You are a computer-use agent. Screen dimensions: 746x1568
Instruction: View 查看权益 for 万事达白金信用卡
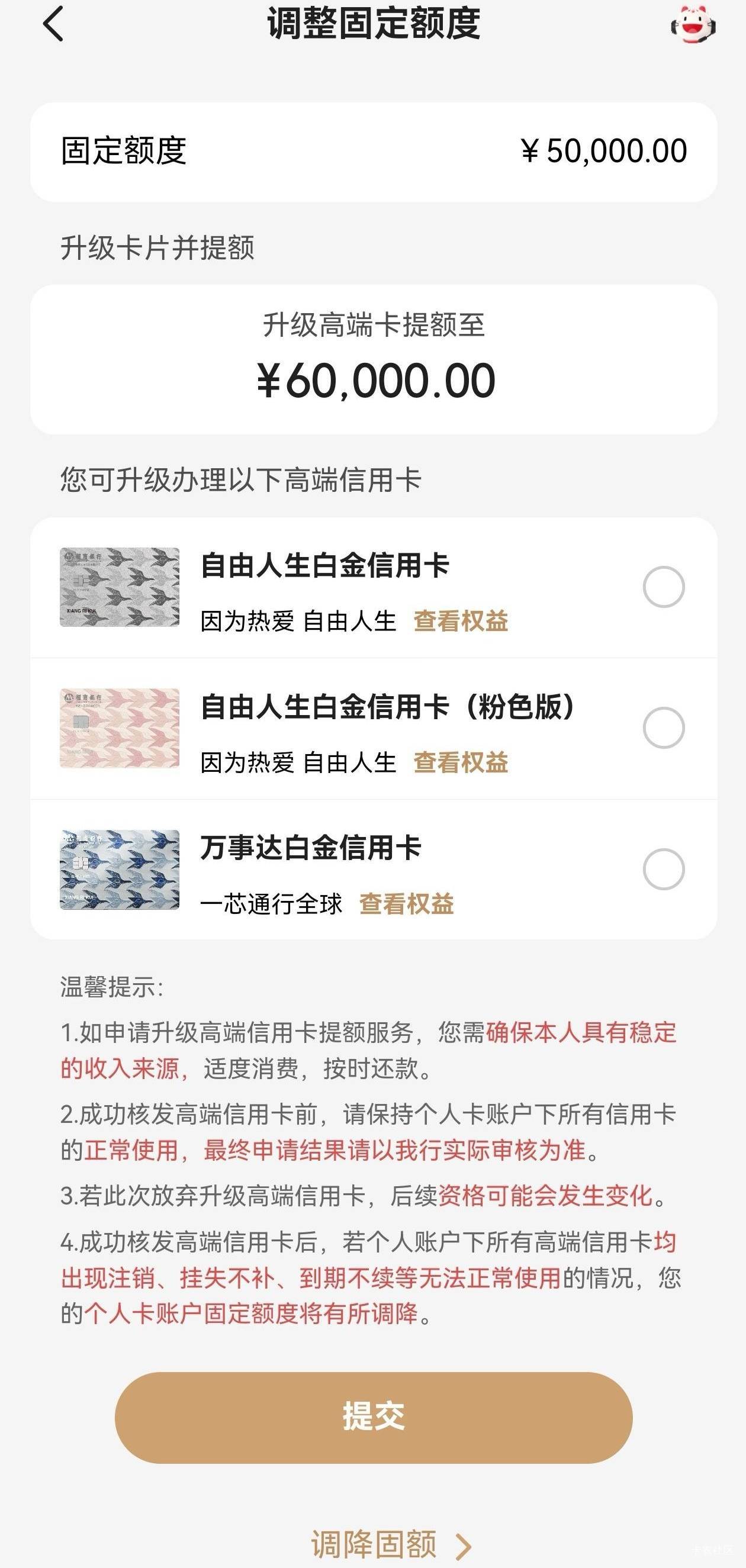click(406, 904)
